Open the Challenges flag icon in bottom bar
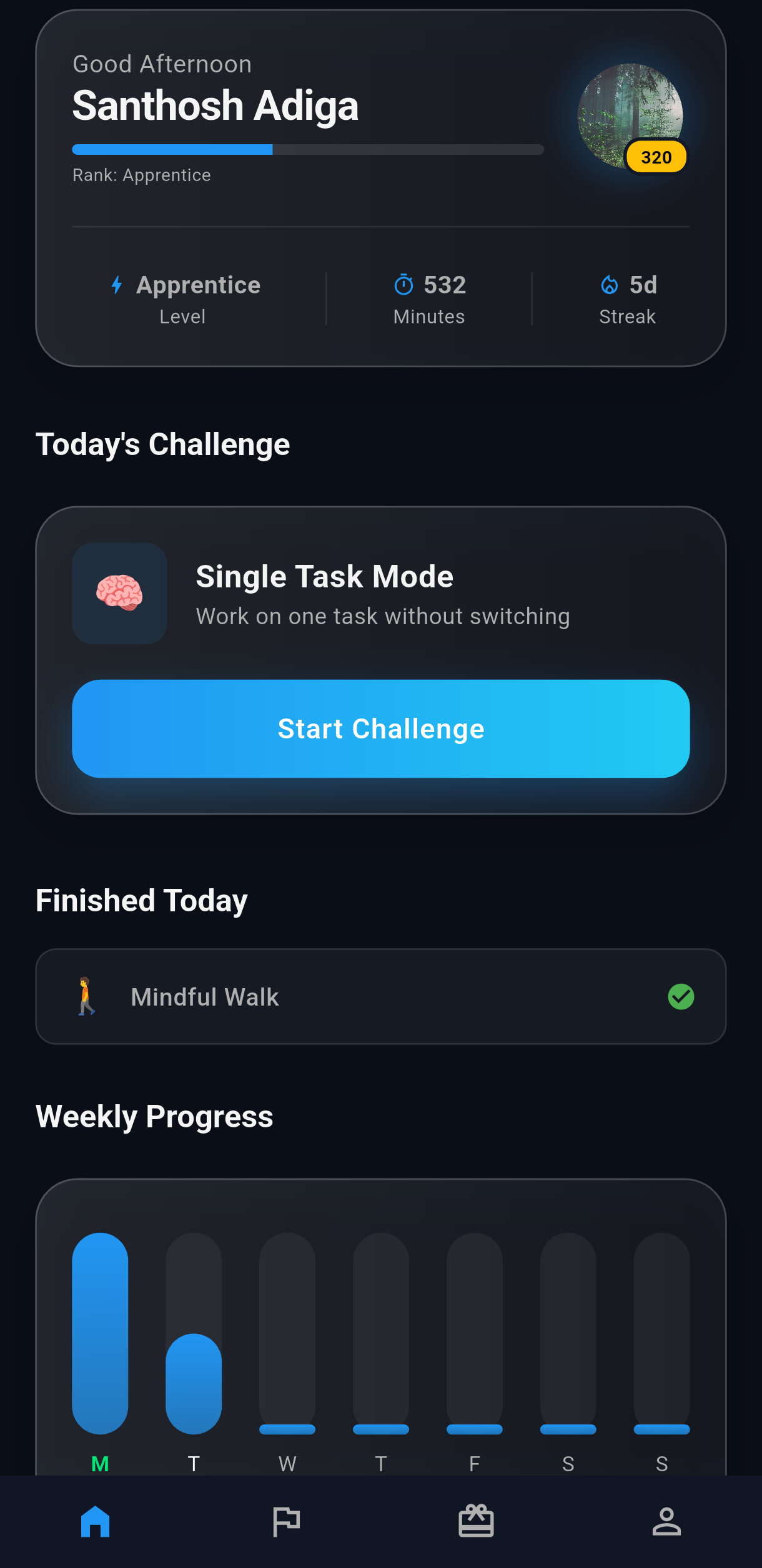 click(x=285, y=1521)
